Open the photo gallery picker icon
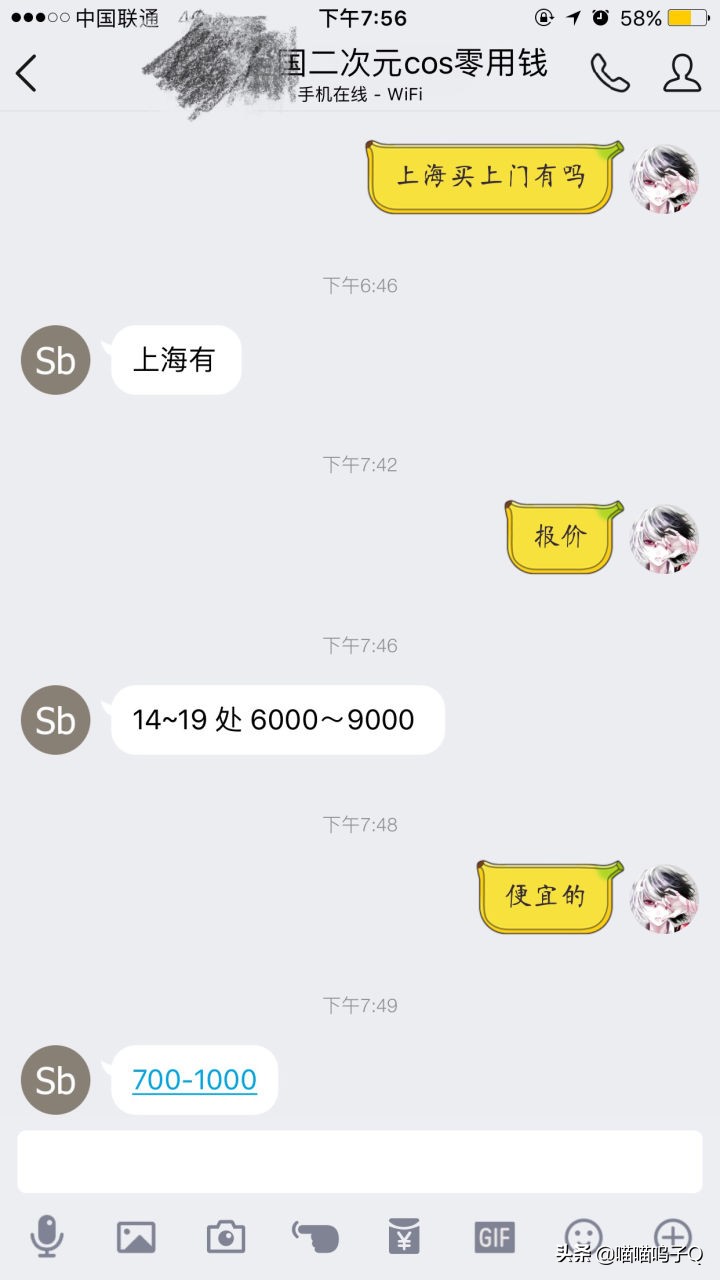Image resolution: width=720 pixels, height=1280 pixels. pyautogui.click(x=135, y=1236)
